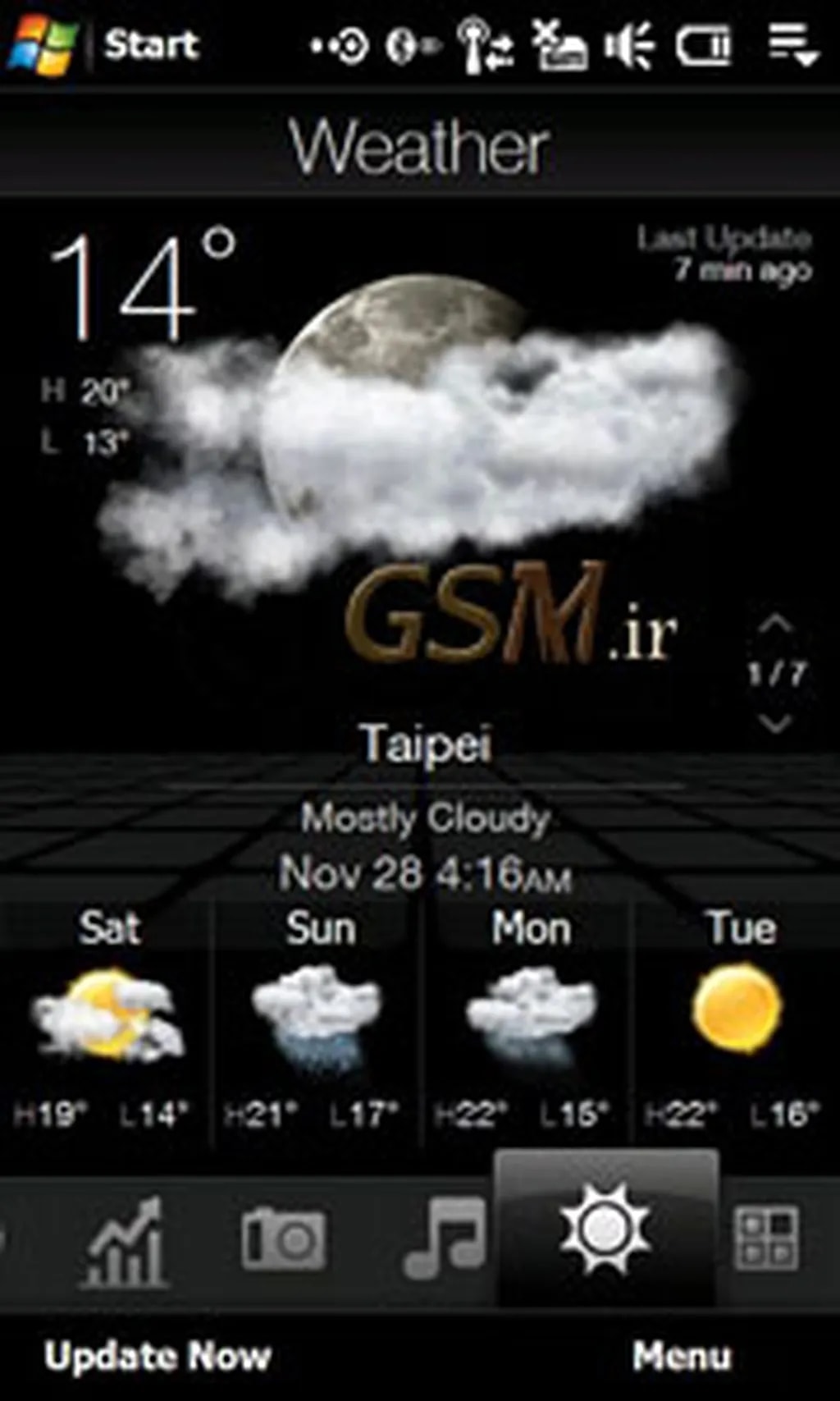The image size is (840, 1401).
Task: Tap Update Now softkey
Action: (157, 1356)
